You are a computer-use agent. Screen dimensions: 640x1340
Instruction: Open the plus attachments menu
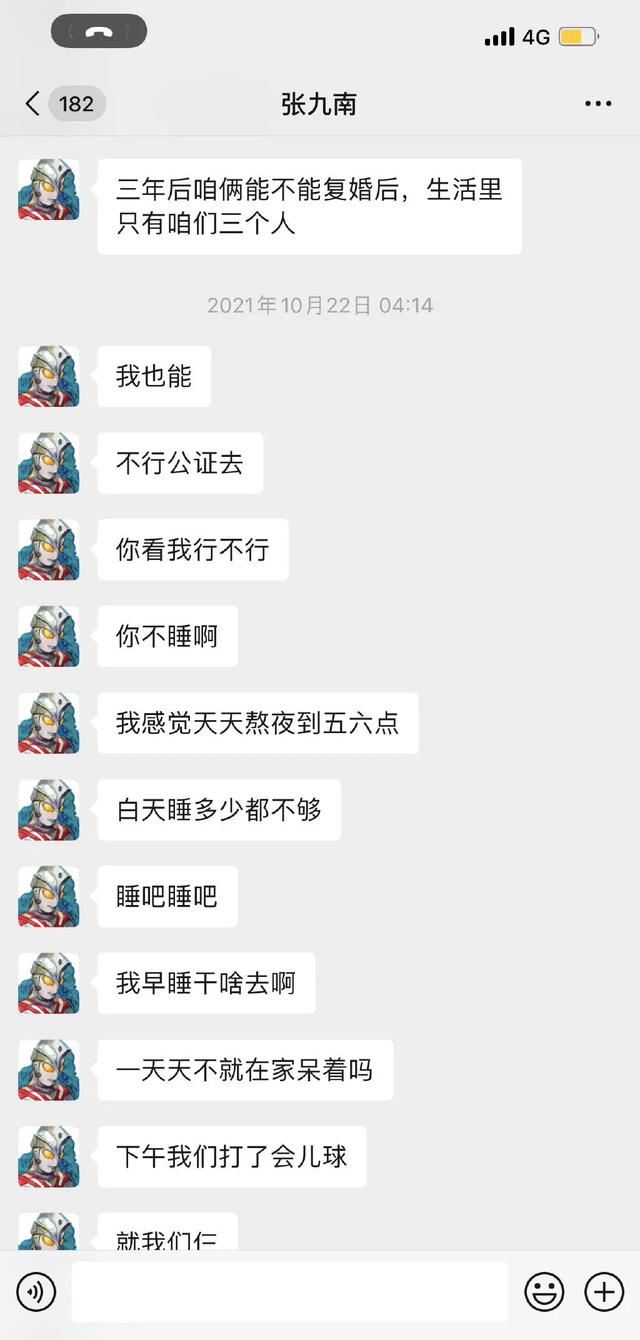click(603, 1292)
